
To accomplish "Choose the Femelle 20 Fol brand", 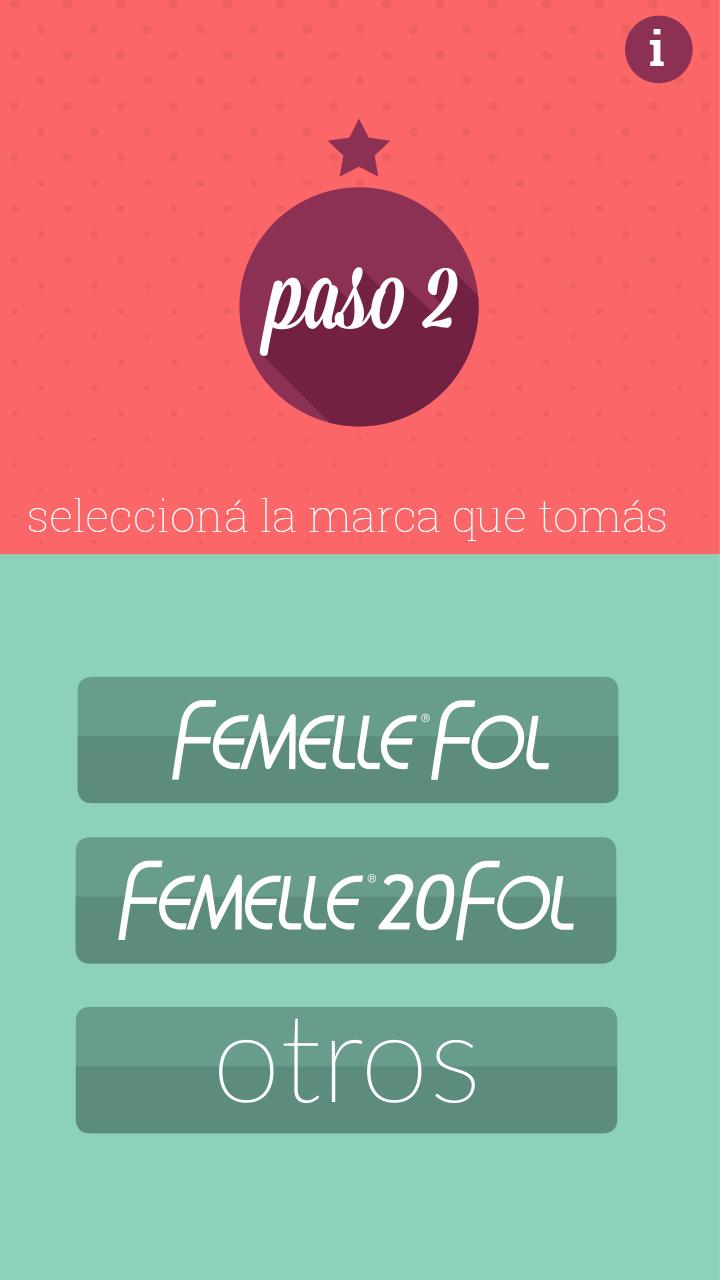I will pos(346,900).
